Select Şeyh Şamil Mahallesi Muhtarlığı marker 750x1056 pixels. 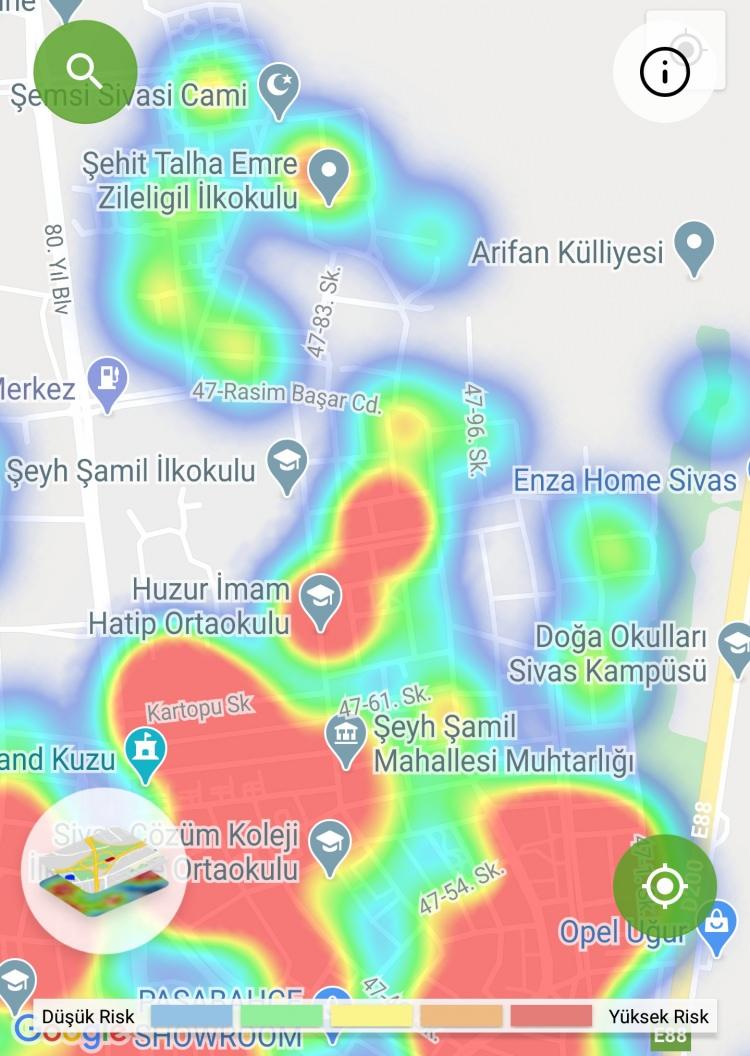(x=346, y=740)
